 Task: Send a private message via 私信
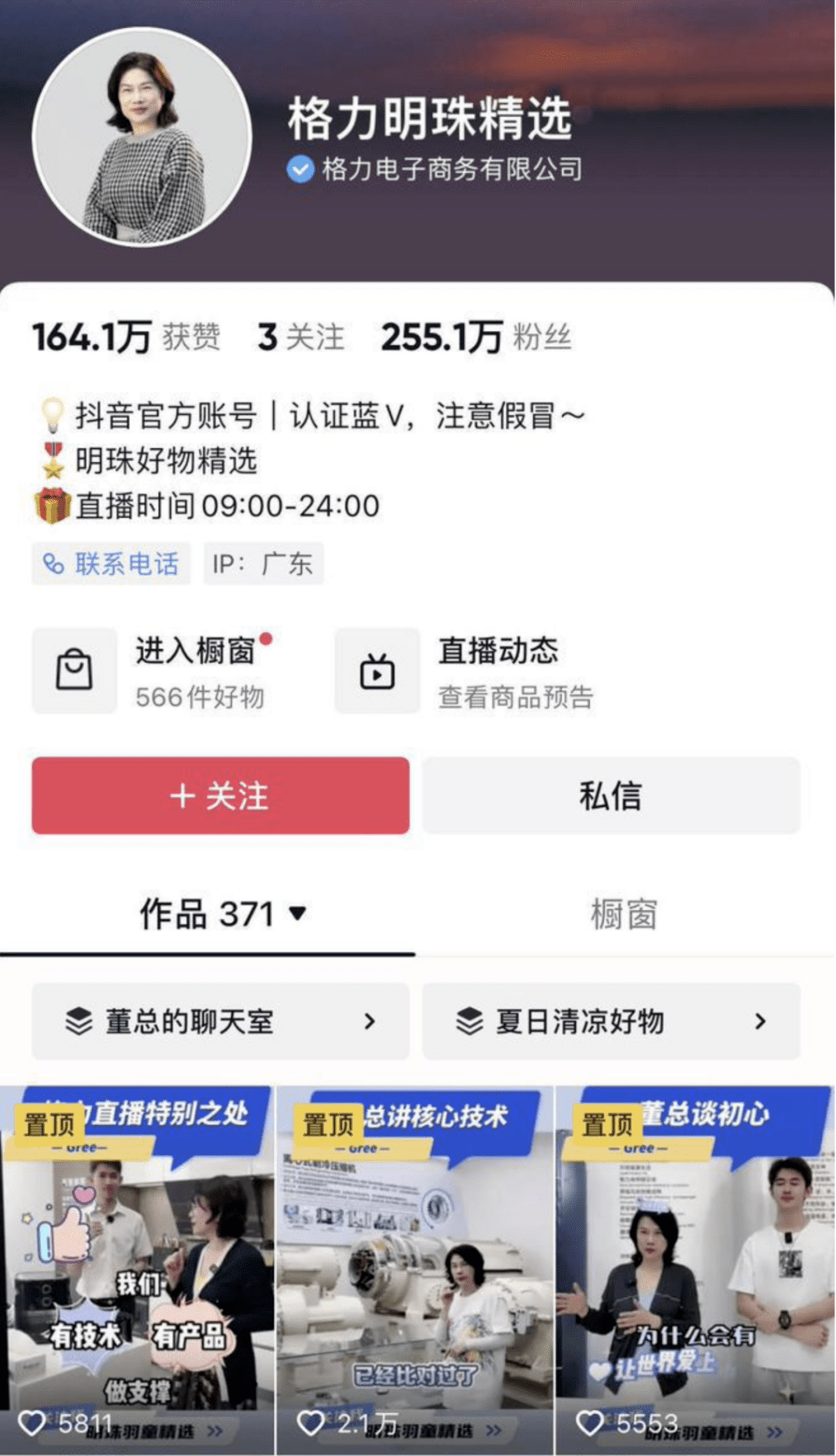point(611,796)
